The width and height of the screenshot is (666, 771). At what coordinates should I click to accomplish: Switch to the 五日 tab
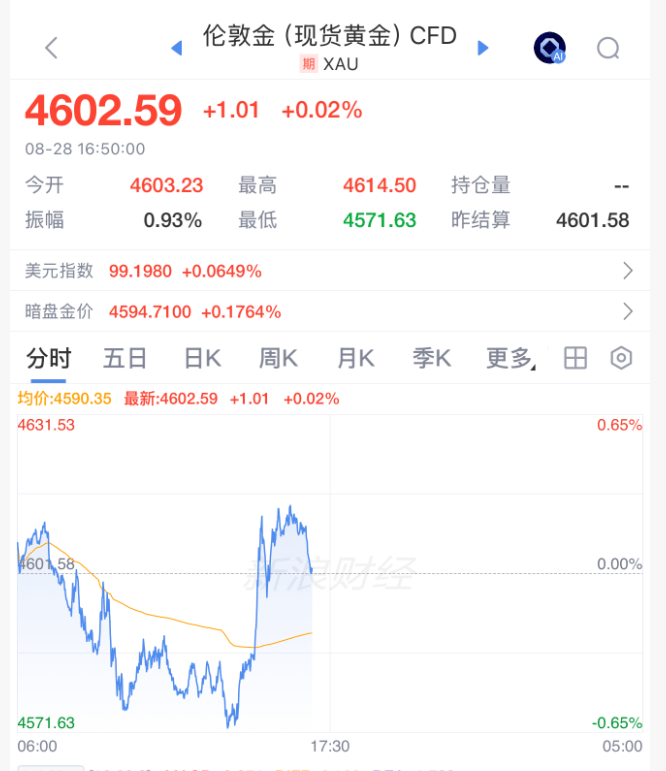tap(125, 358)
